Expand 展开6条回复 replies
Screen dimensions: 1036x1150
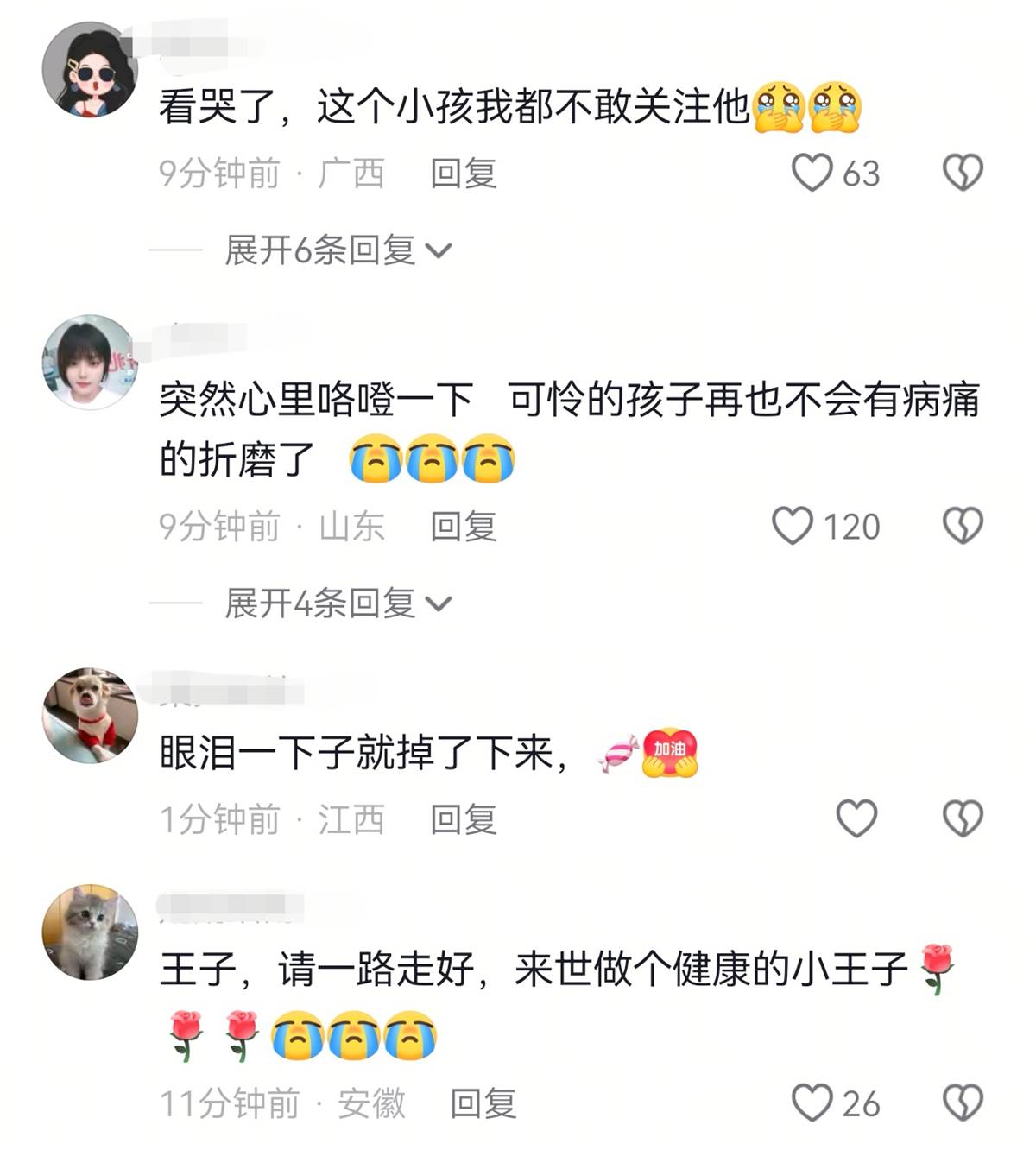[x=337, y=250]
